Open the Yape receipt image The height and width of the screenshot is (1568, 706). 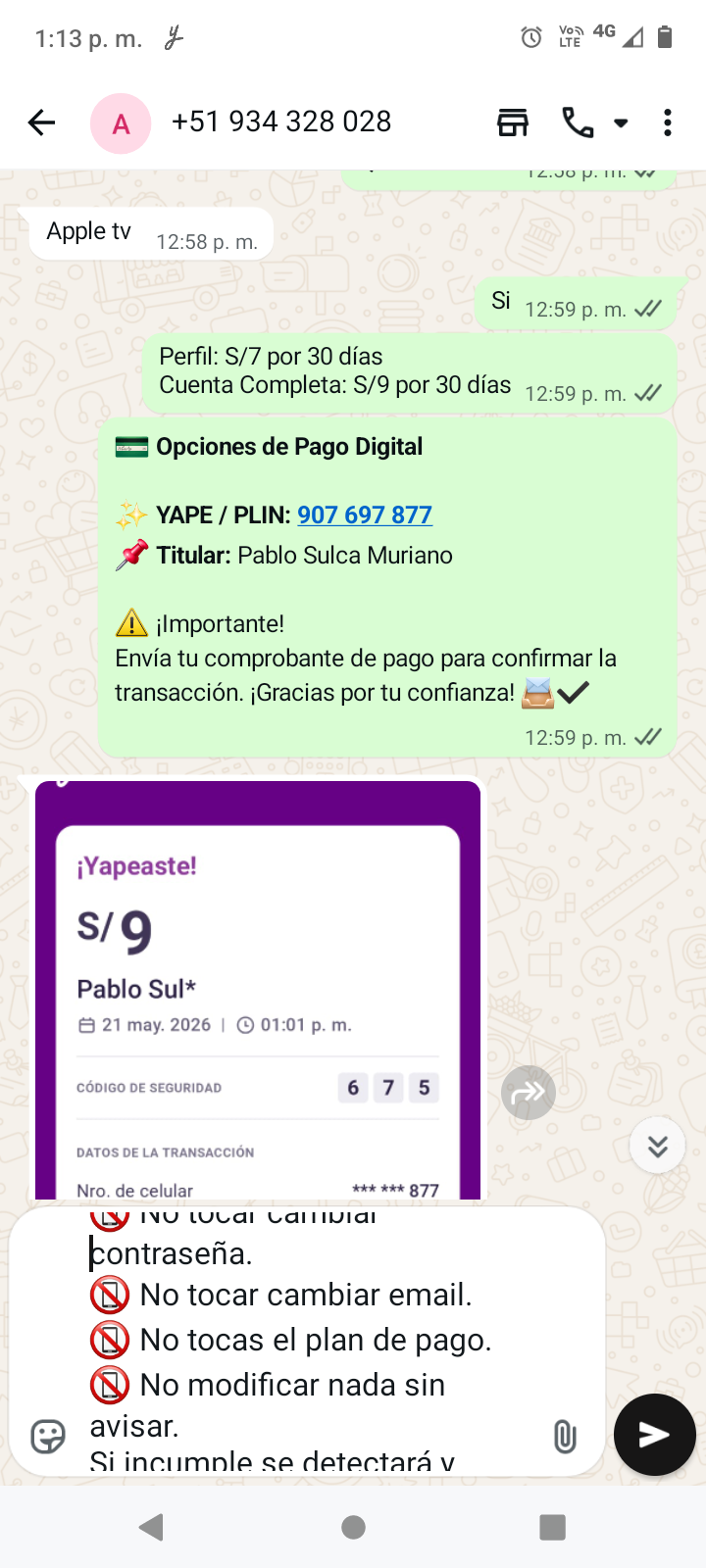pos(258,990)
